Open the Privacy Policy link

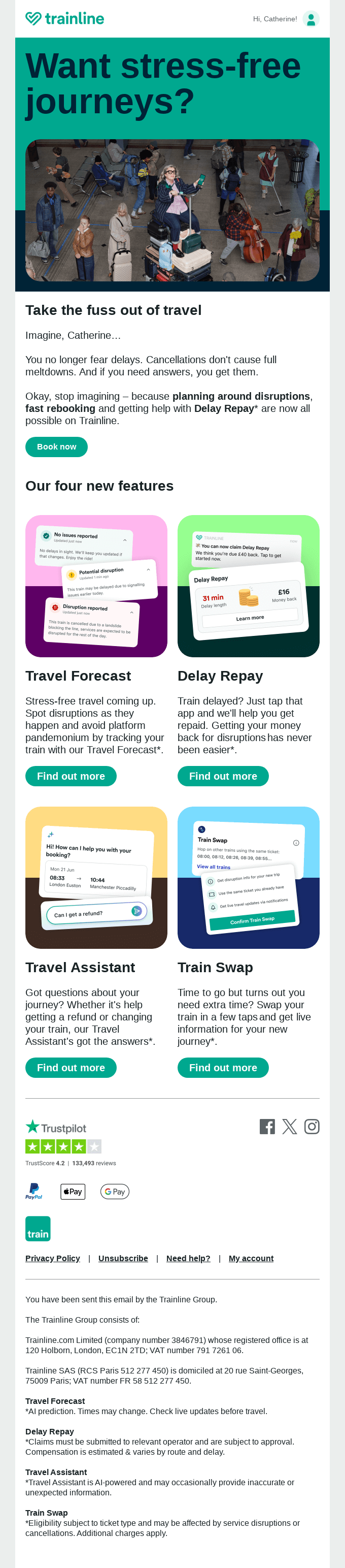pyautogui.click(x=52, y=1258)
